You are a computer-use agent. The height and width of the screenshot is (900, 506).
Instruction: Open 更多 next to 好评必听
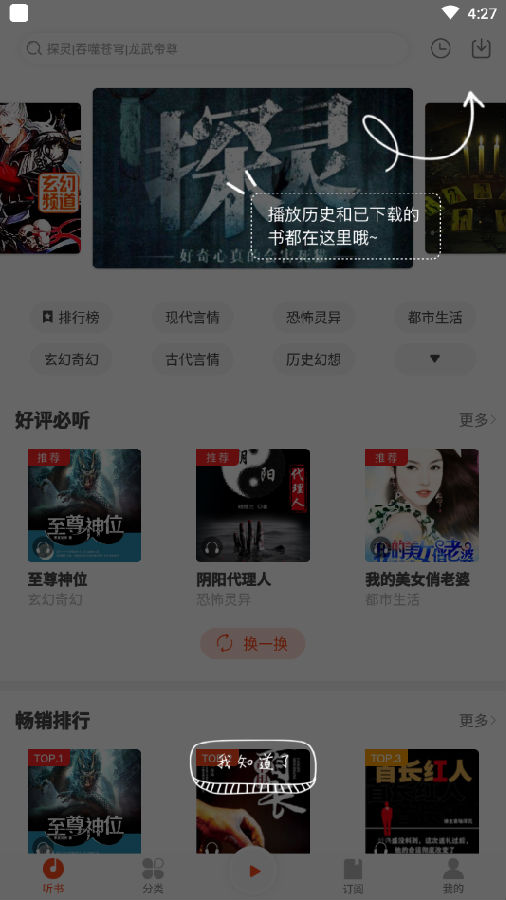click(477, 420)
